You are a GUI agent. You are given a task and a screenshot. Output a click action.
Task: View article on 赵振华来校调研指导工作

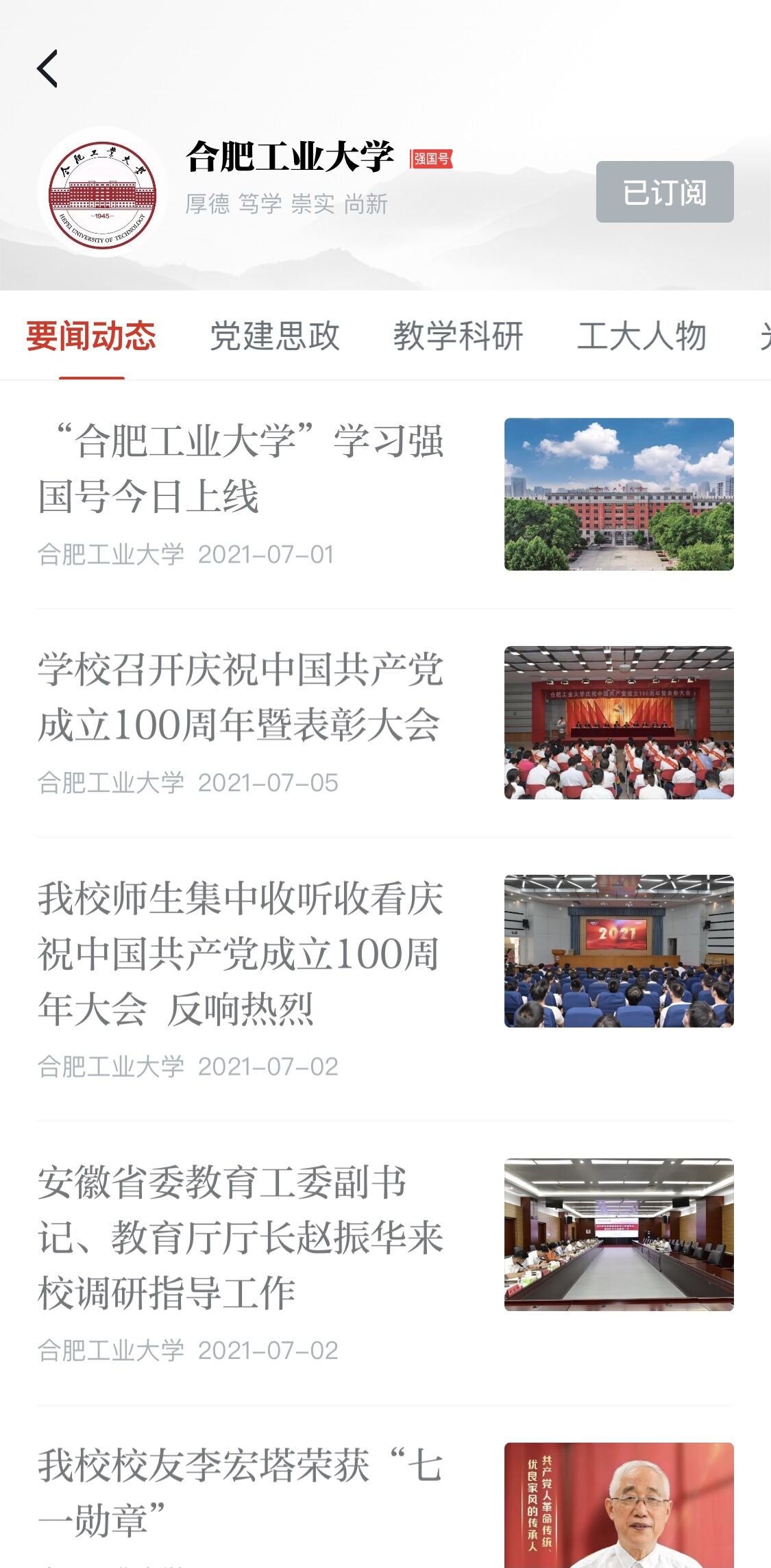point(241,1237)
